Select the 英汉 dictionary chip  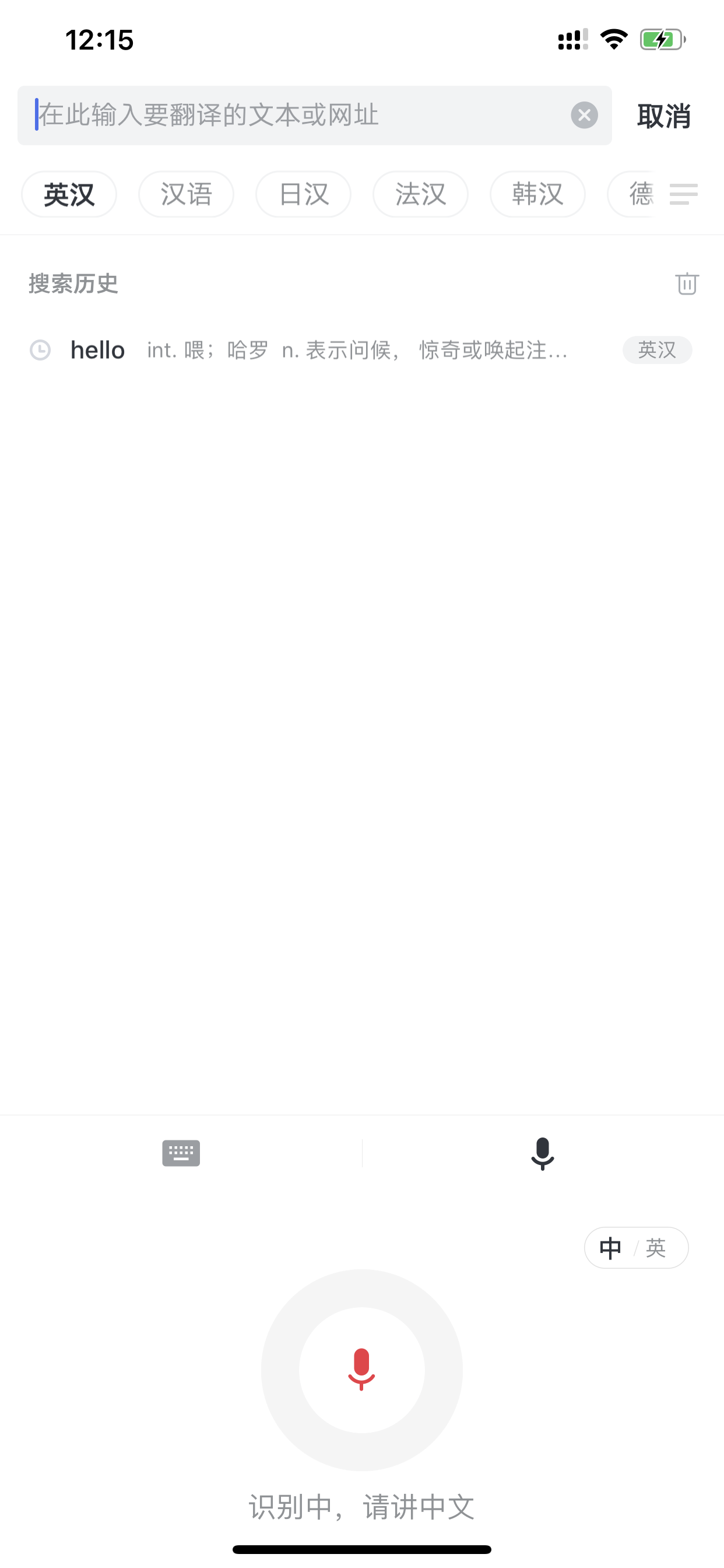point(69,194)
